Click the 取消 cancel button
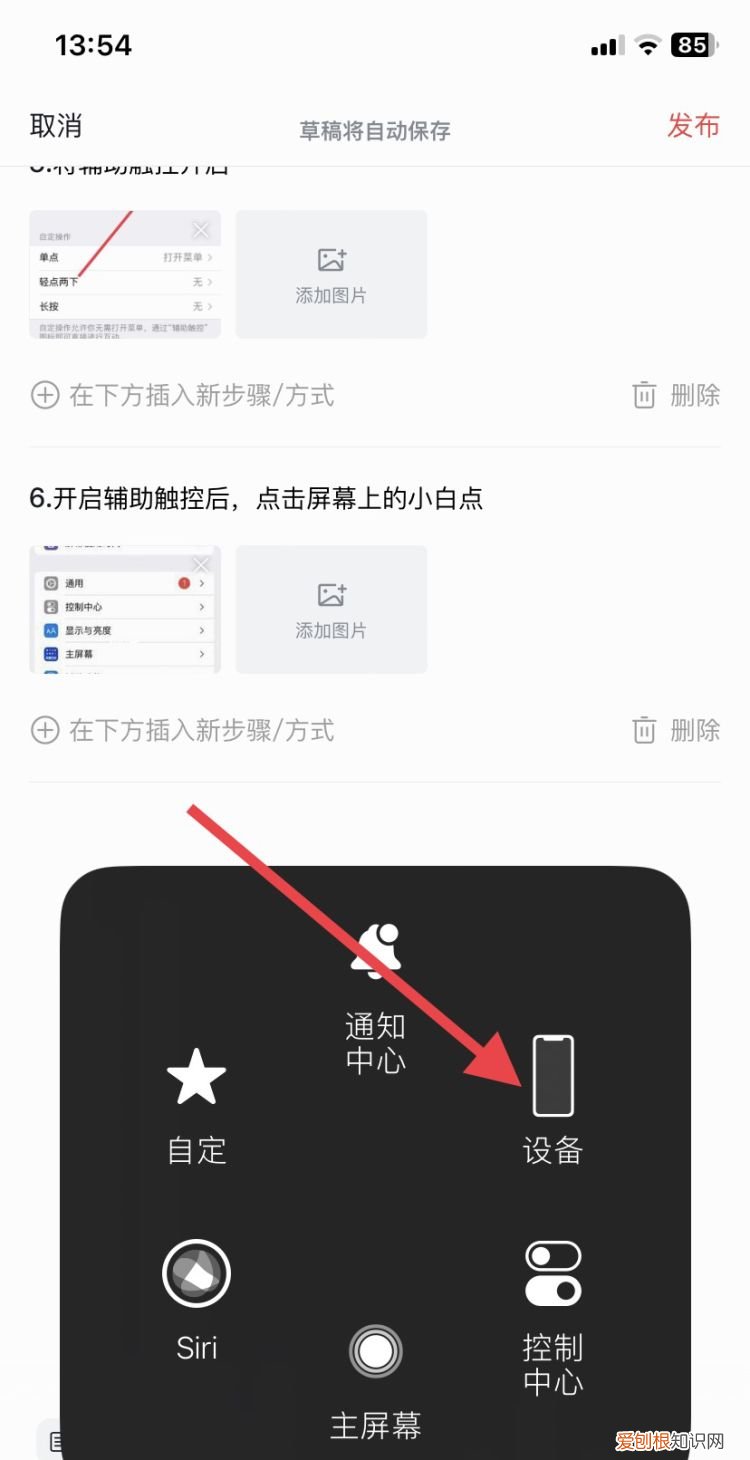 pos(57,127)
